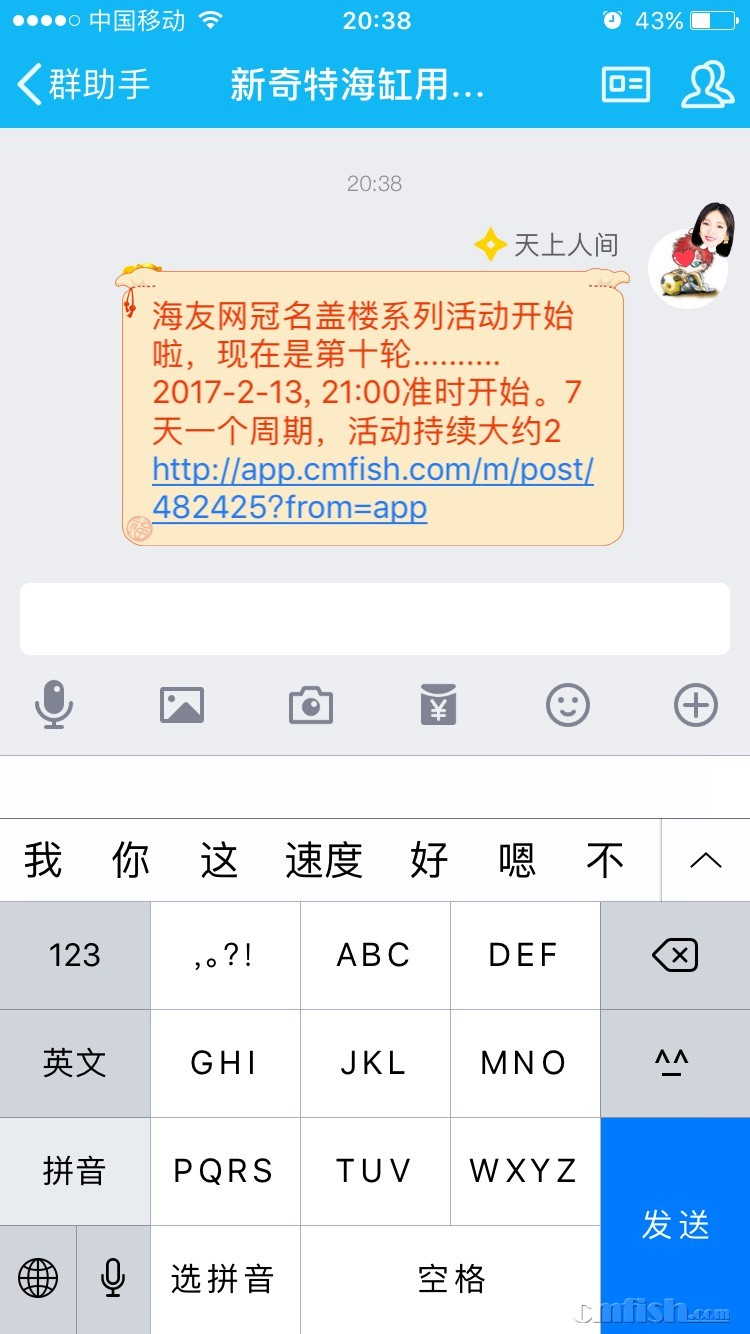Go back to 群助手
The image size is (750, 1334).
click(82, 84)
